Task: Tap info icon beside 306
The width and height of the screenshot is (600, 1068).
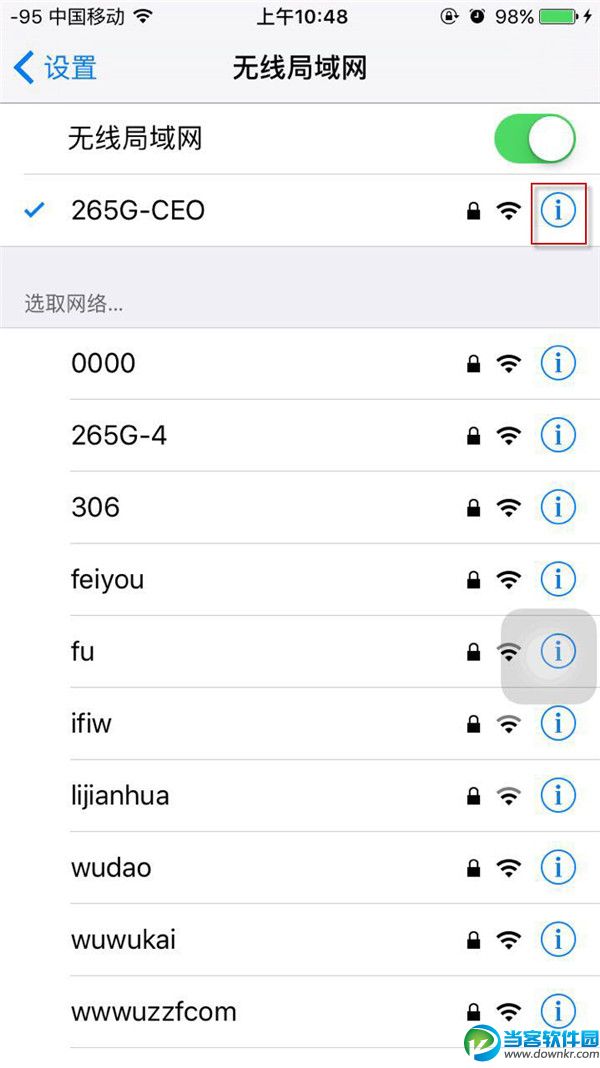Action: tap(558, 507)
